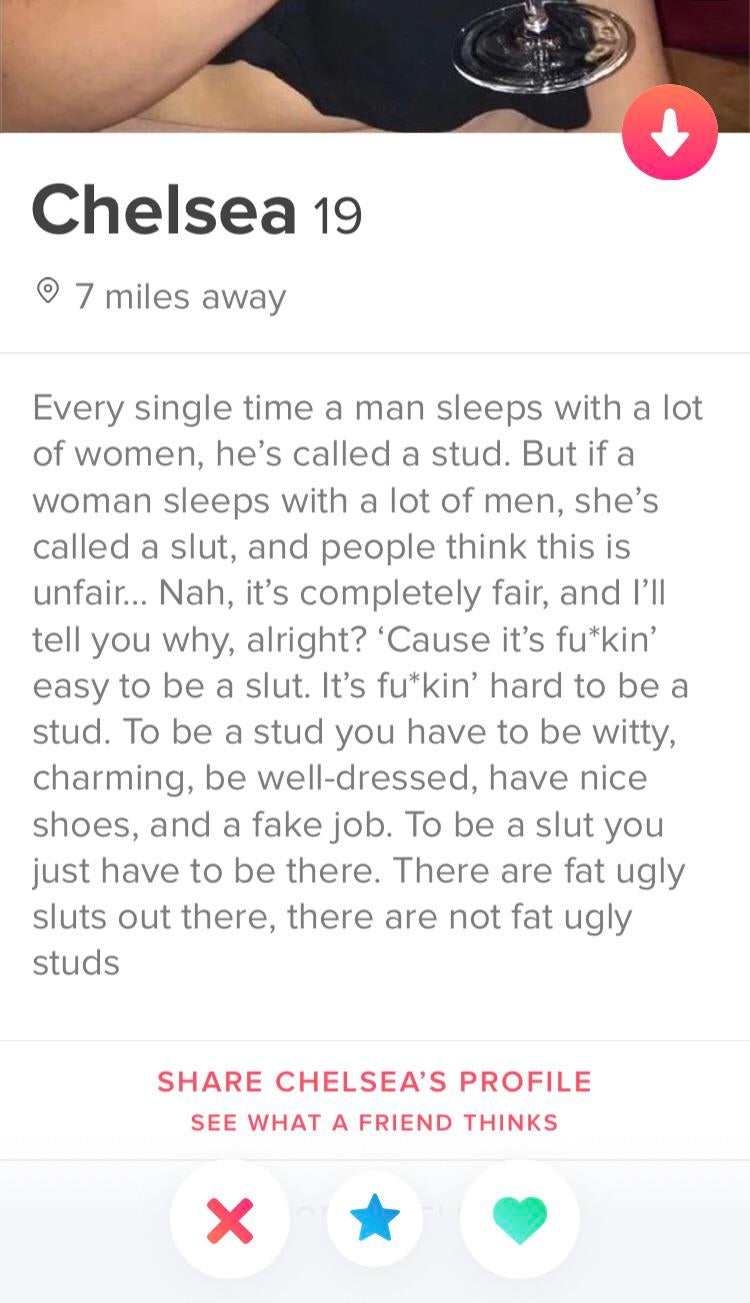Reject Chelsea with the red X
The width and height of the screenshot is (750, 1303).
[x=230, y=1220]
